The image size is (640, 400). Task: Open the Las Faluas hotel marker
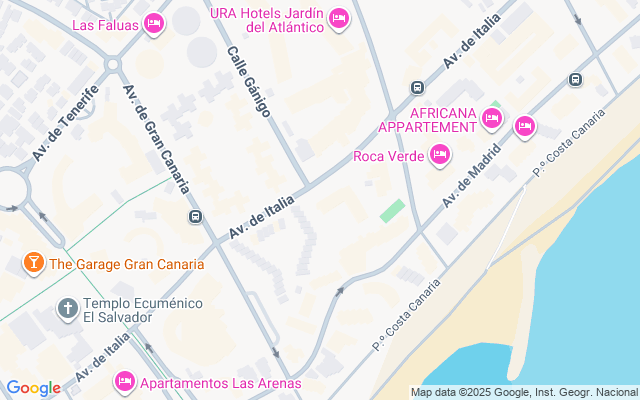coord(153,23)
